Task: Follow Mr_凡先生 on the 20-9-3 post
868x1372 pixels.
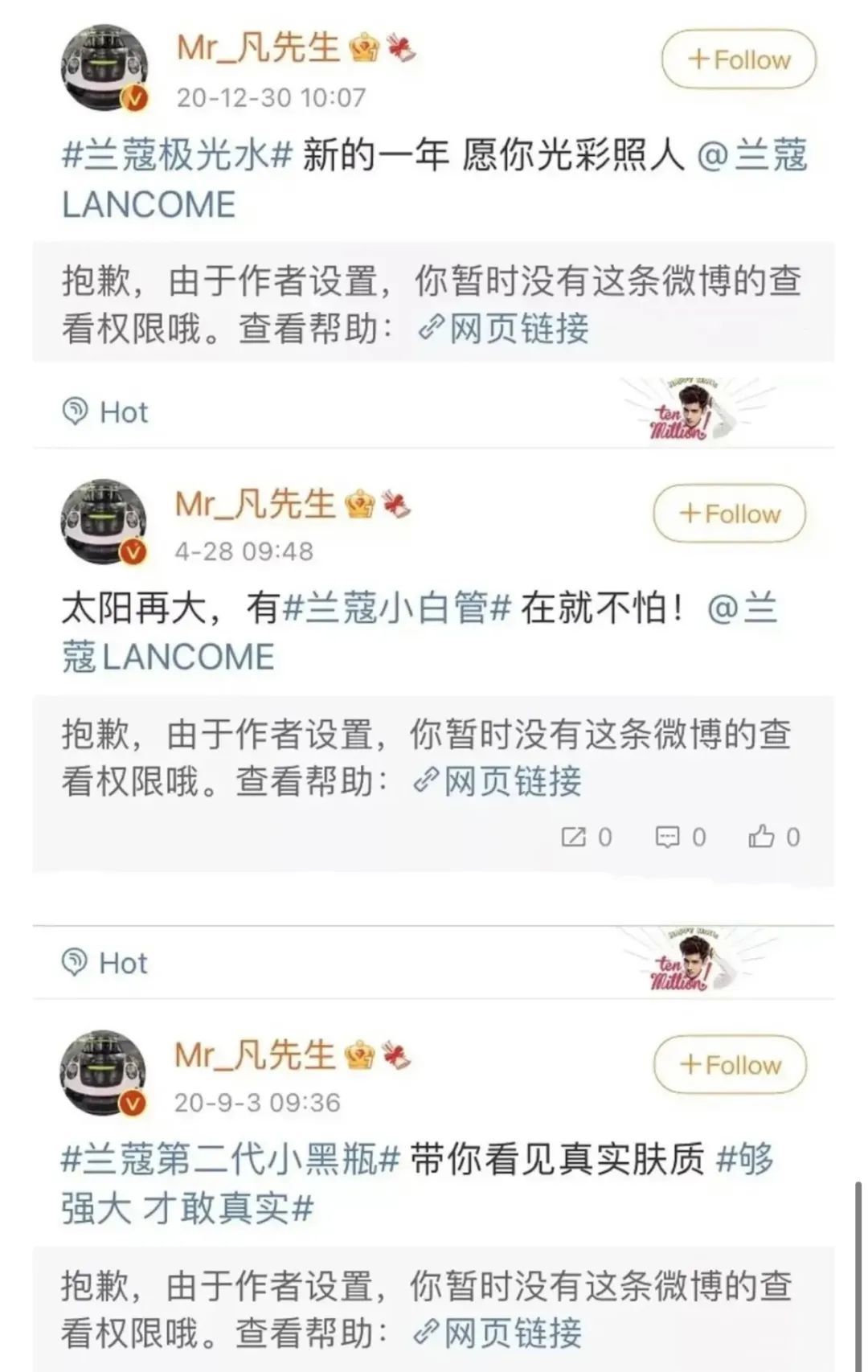Action: click(x=729, y=1065)
